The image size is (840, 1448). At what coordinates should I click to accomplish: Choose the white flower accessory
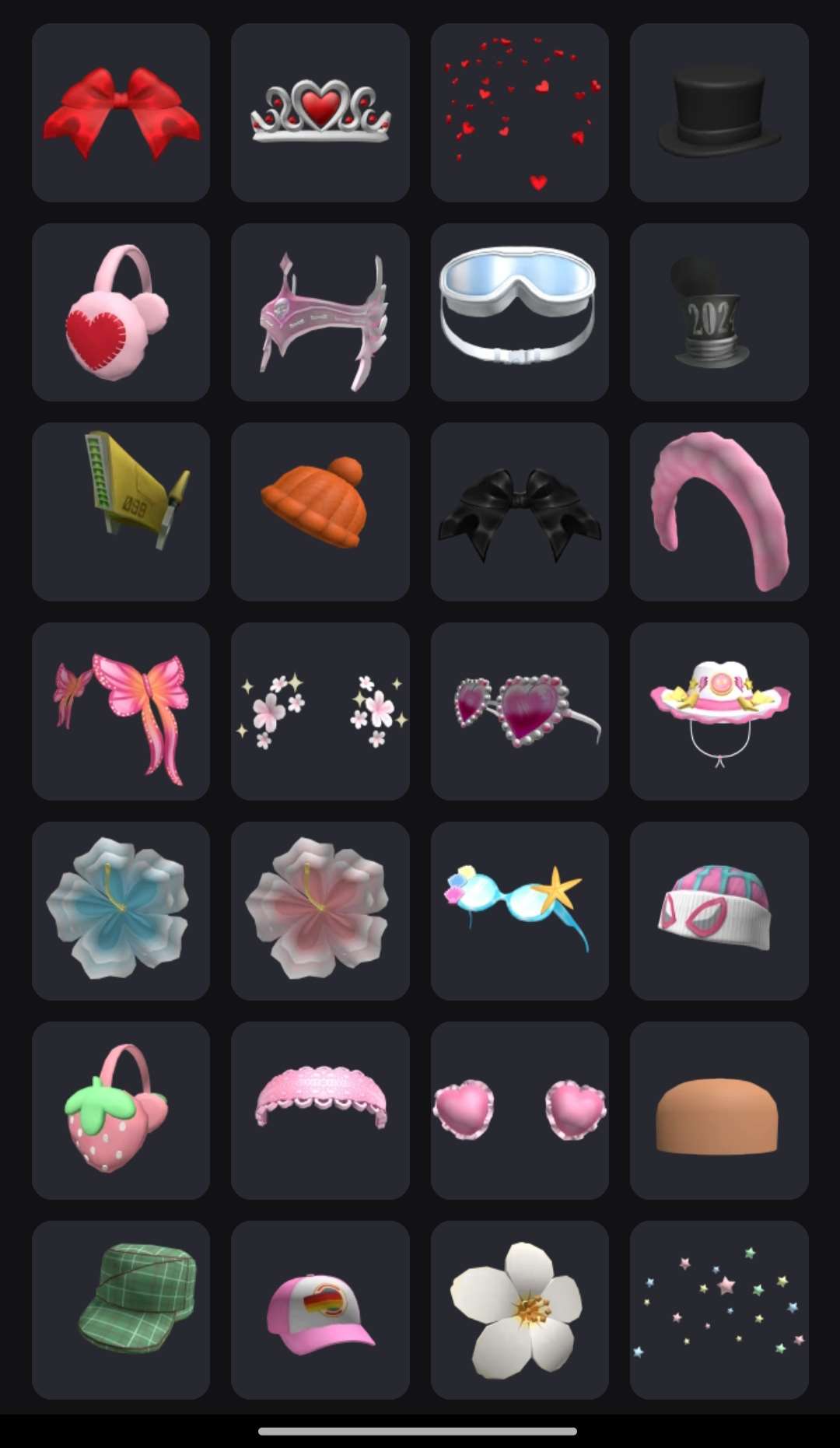[519, 1310]
